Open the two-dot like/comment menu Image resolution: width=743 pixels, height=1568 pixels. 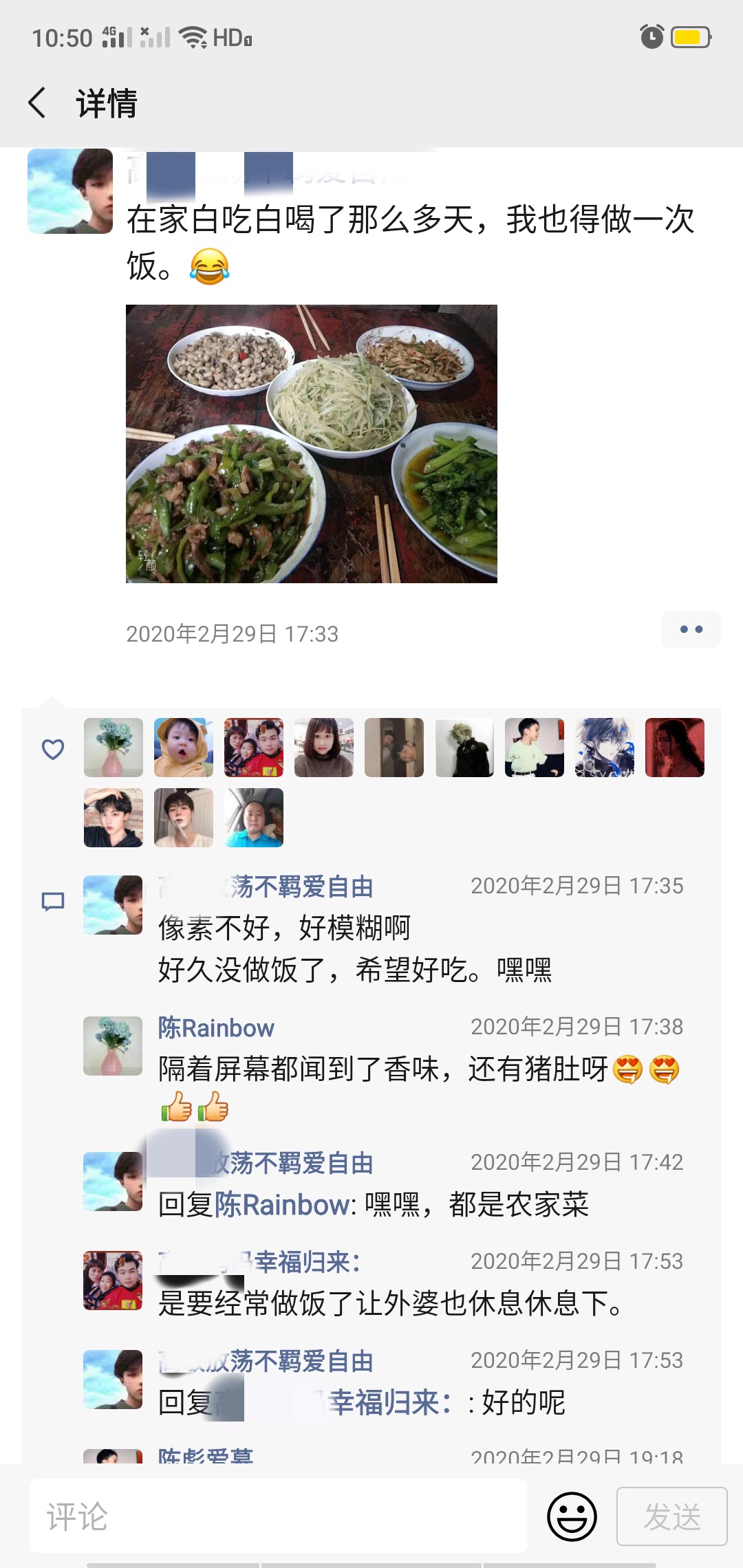[x=691, y=629]
